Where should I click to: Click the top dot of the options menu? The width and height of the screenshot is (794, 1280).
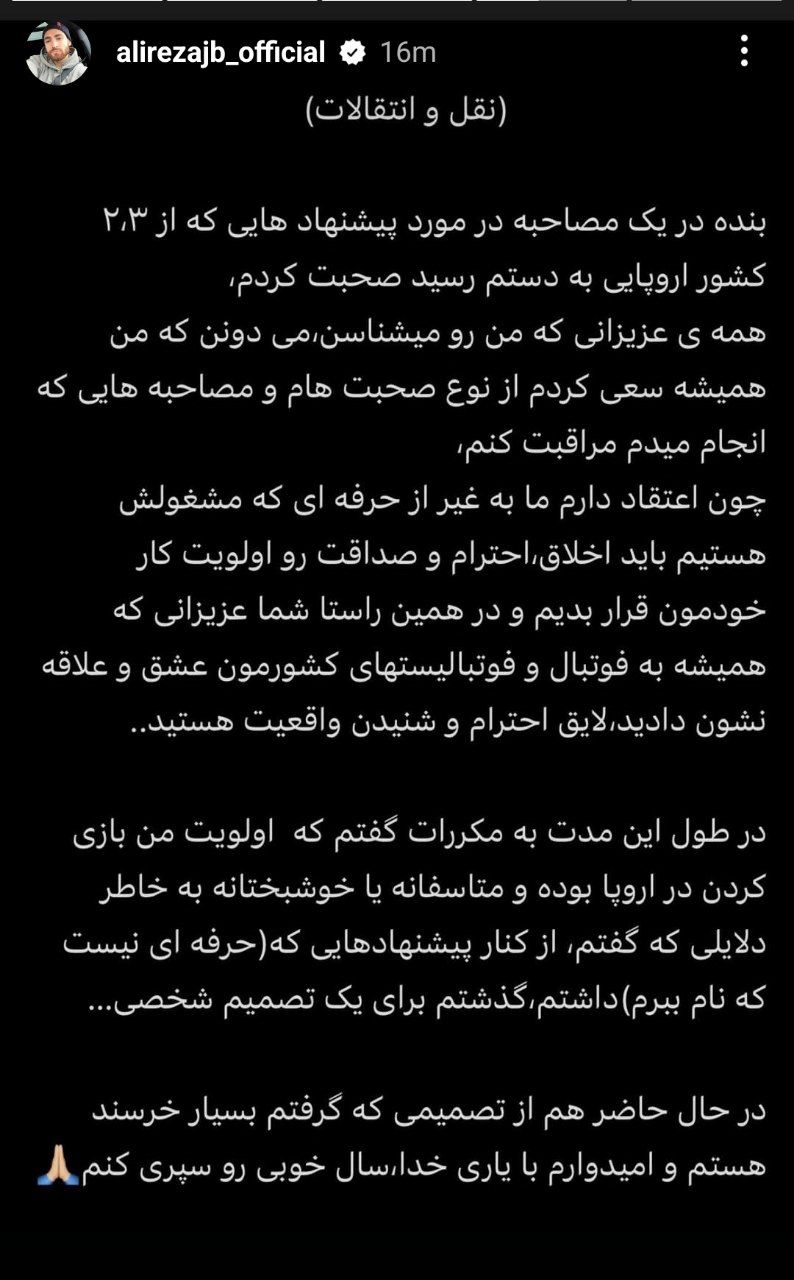click(742, 40)
